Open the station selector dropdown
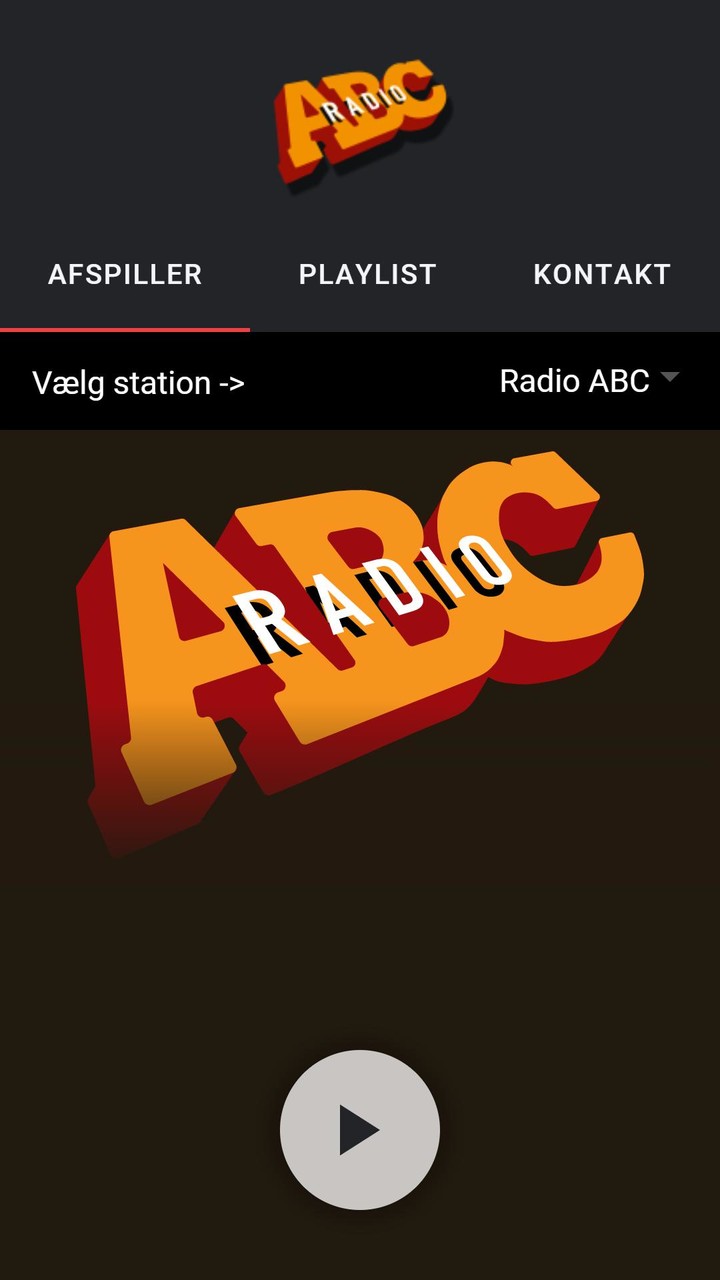 pos(585,381)
